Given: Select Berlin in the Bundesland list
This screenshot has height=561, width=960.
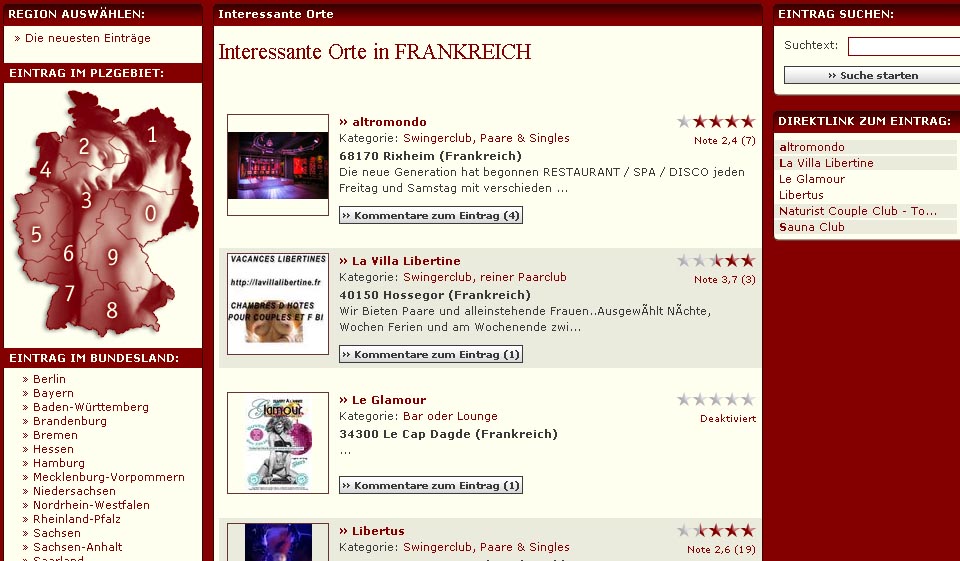Looking at the screenshot, I should (49, 379).
